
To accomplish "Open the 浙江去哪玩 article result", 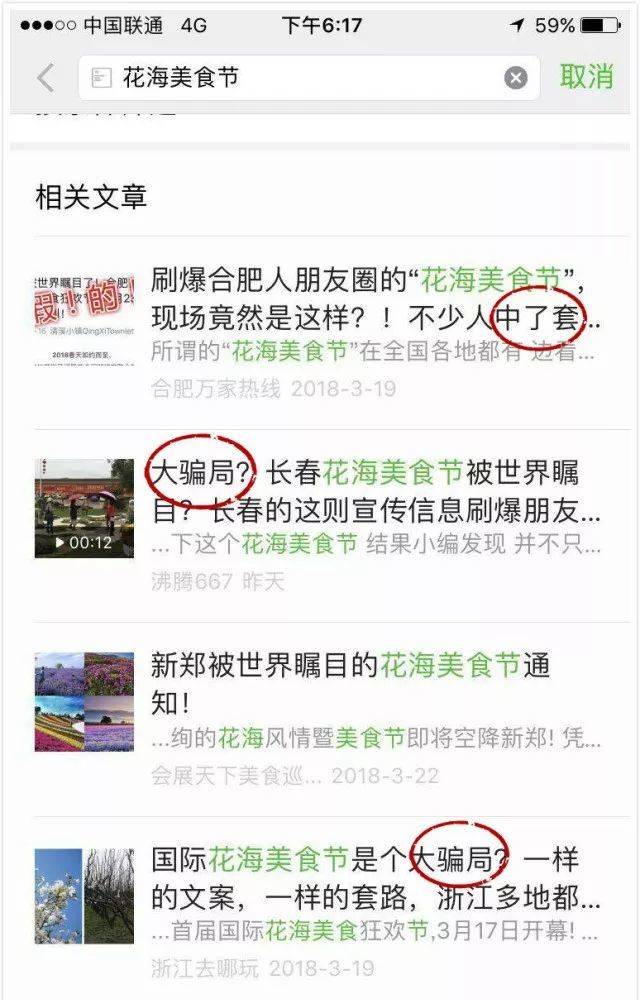I will point(320,909).
